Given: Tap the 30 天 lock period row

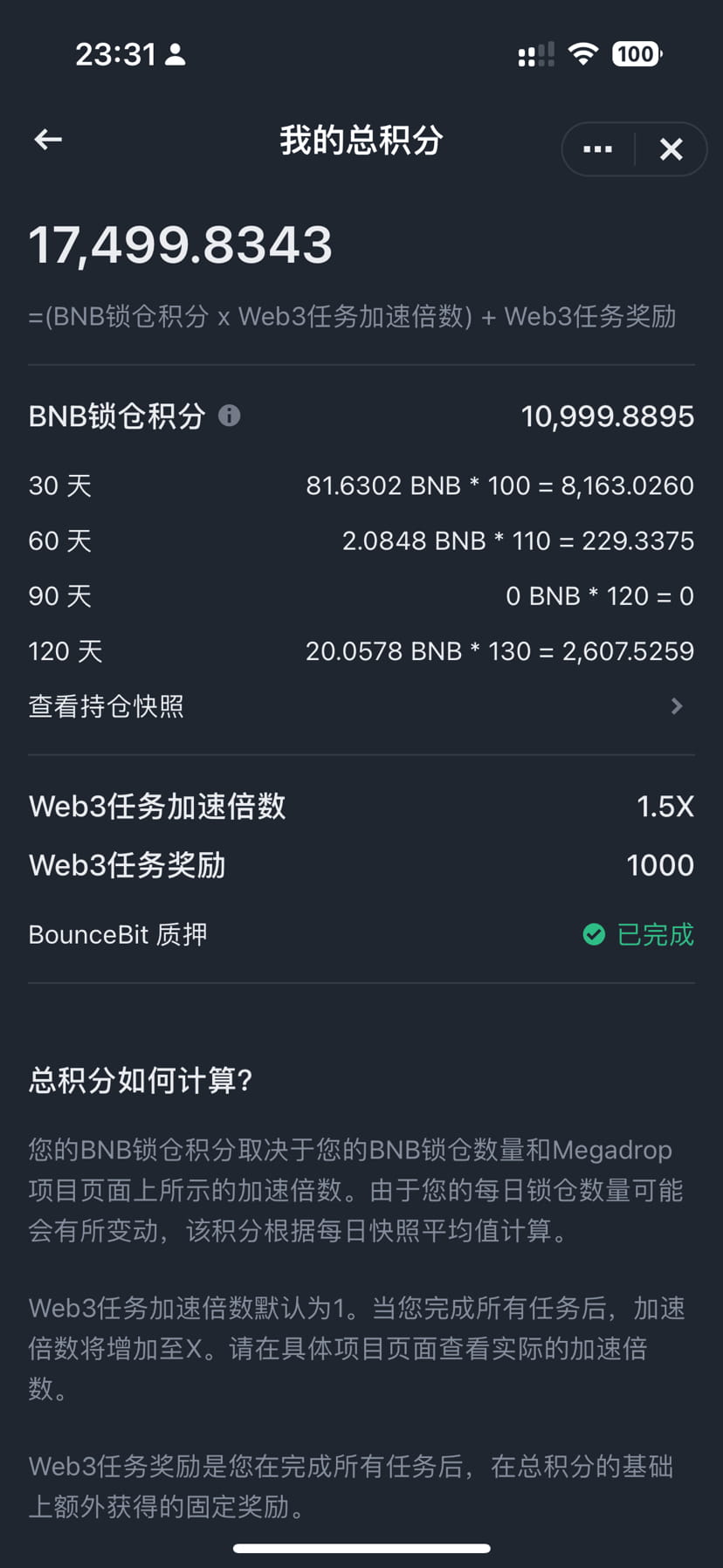Looking at the screenshot, I should pyautogui.click(x=59, y=485).
